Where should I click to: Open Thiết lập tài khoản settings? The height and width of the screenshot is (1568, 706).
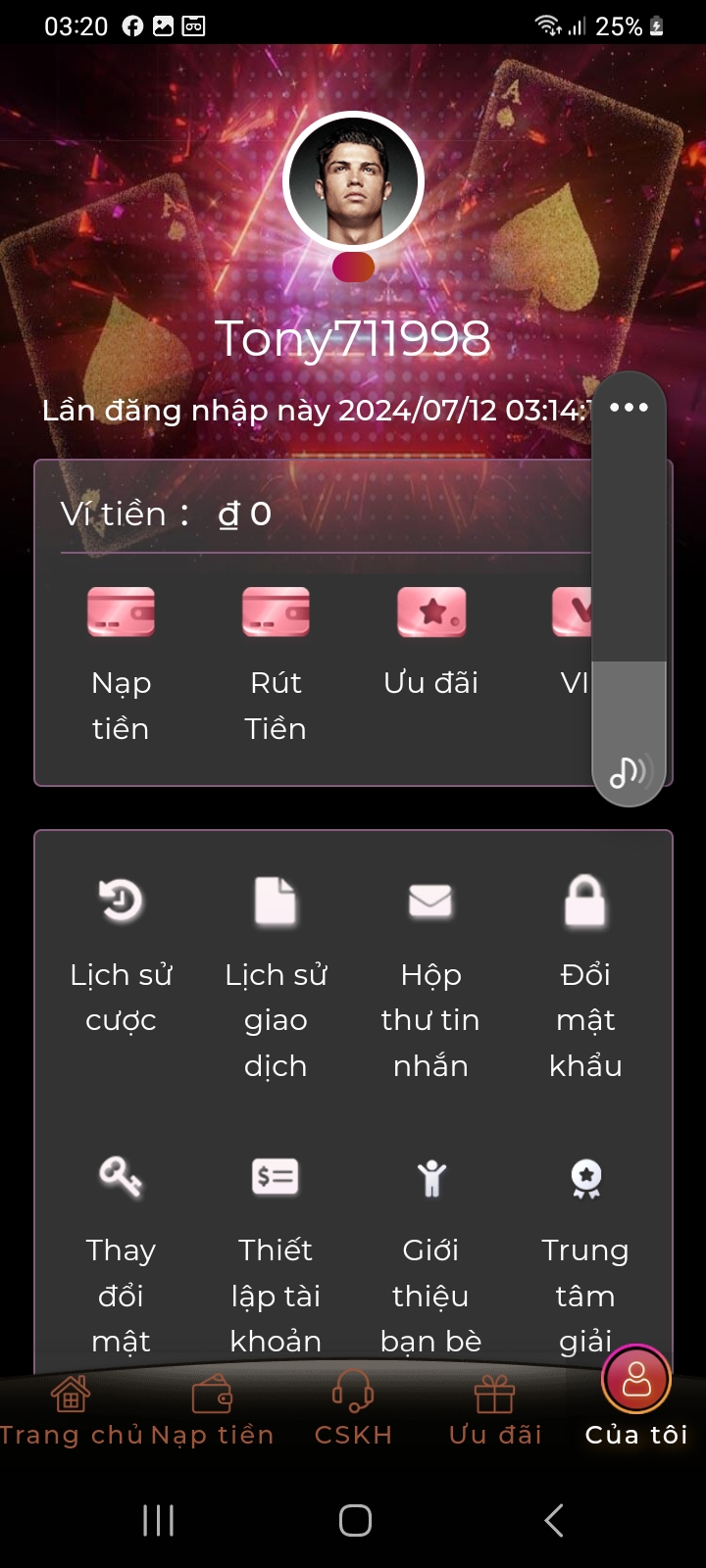click(x=276, y=1254)
